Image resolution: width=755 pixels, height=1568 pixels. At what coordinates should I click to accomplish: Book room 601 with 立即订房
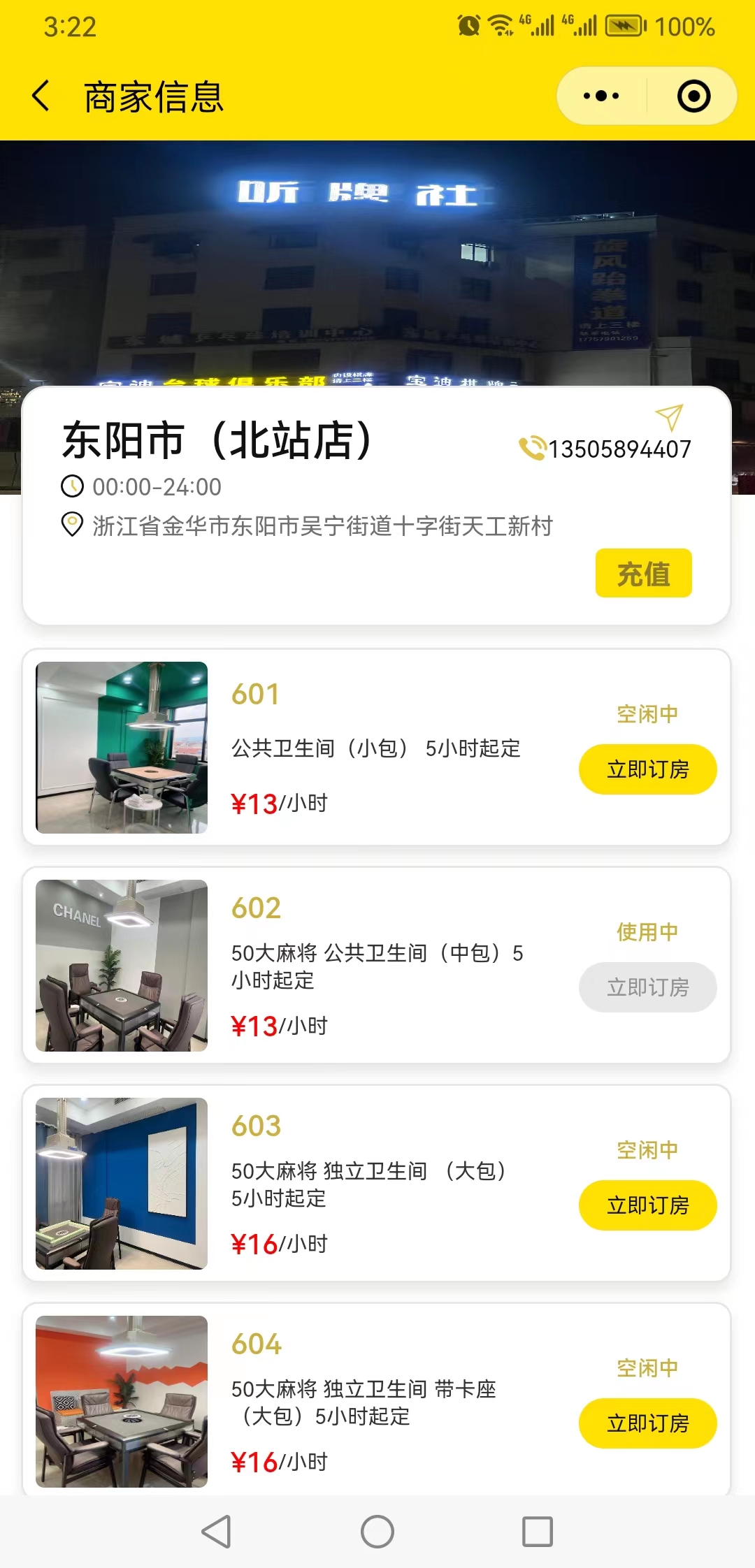pyautogui.click(x=647, y=769)
